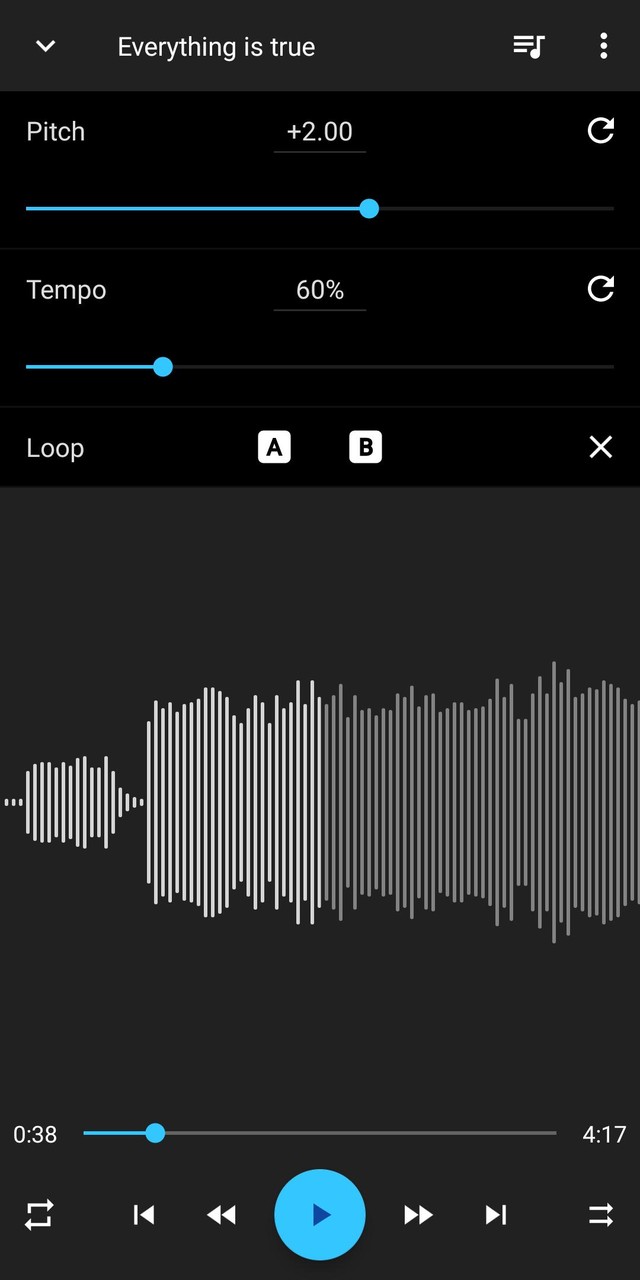
Task: Close the Loop controls
Action: click(x=600, y=447)
